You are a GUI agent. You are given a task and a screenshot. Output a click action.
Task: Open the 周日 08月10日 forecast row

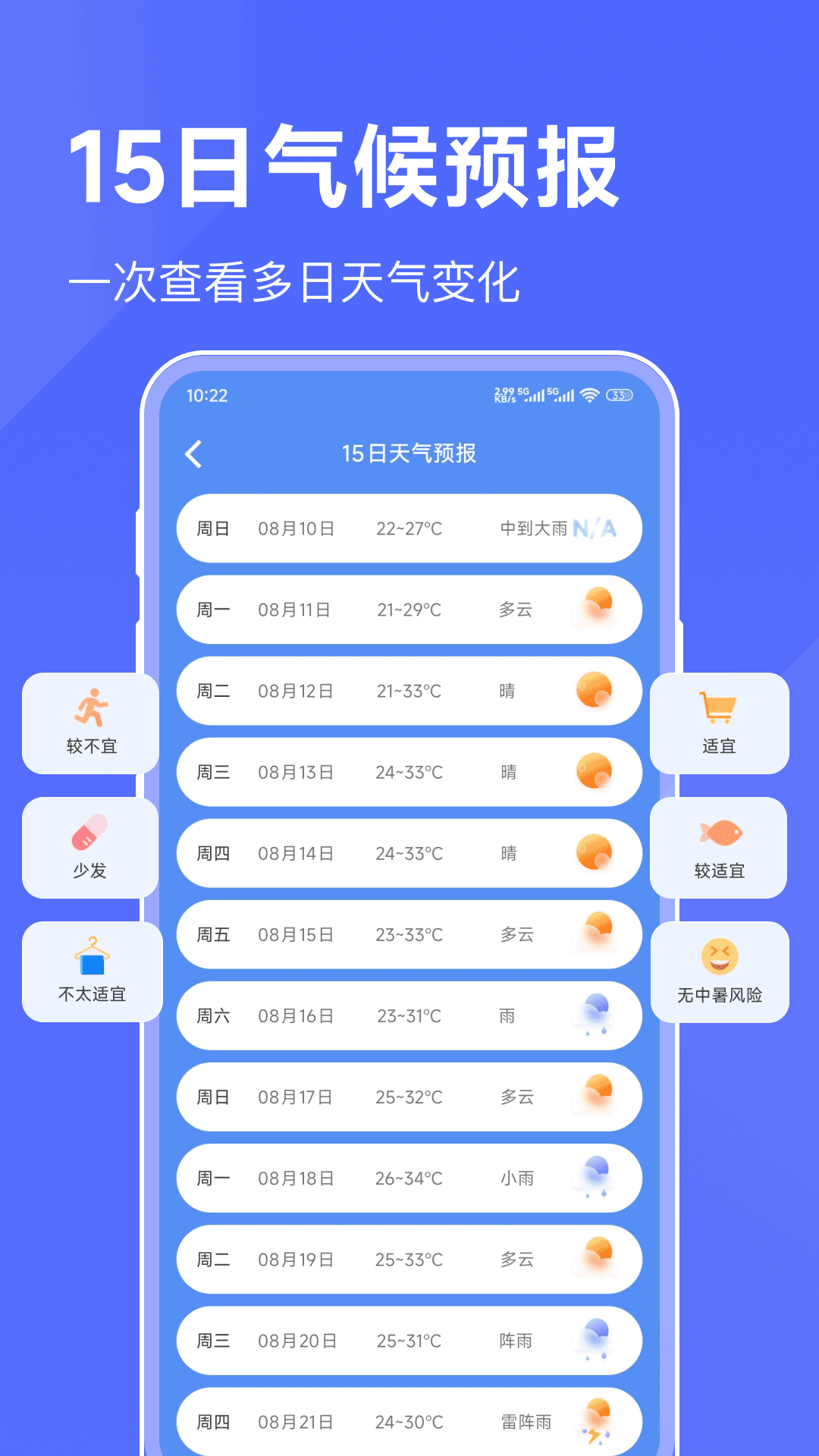click(408, 529)
